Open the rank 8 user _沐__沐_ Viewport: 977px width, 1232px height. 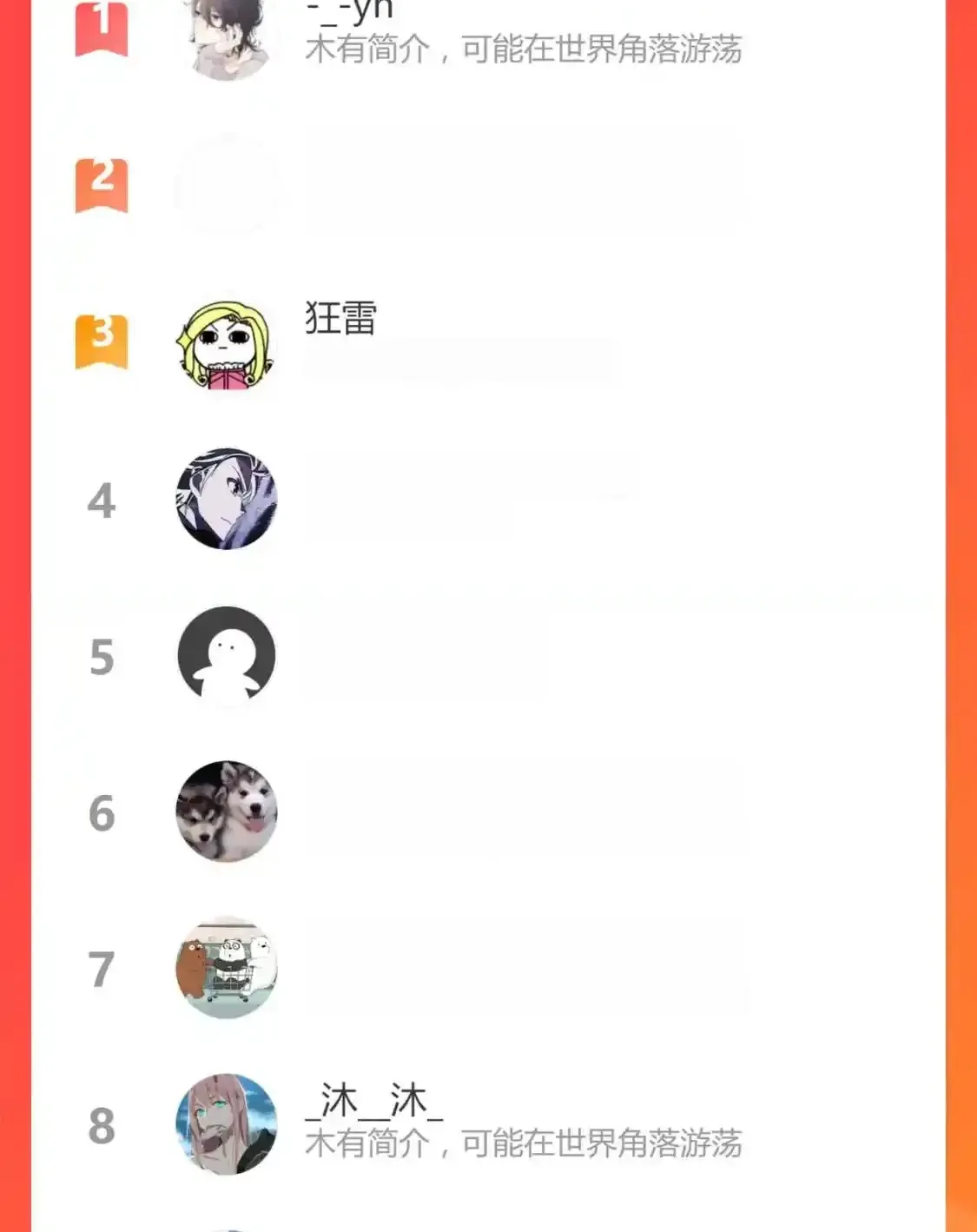point(374,1102)
